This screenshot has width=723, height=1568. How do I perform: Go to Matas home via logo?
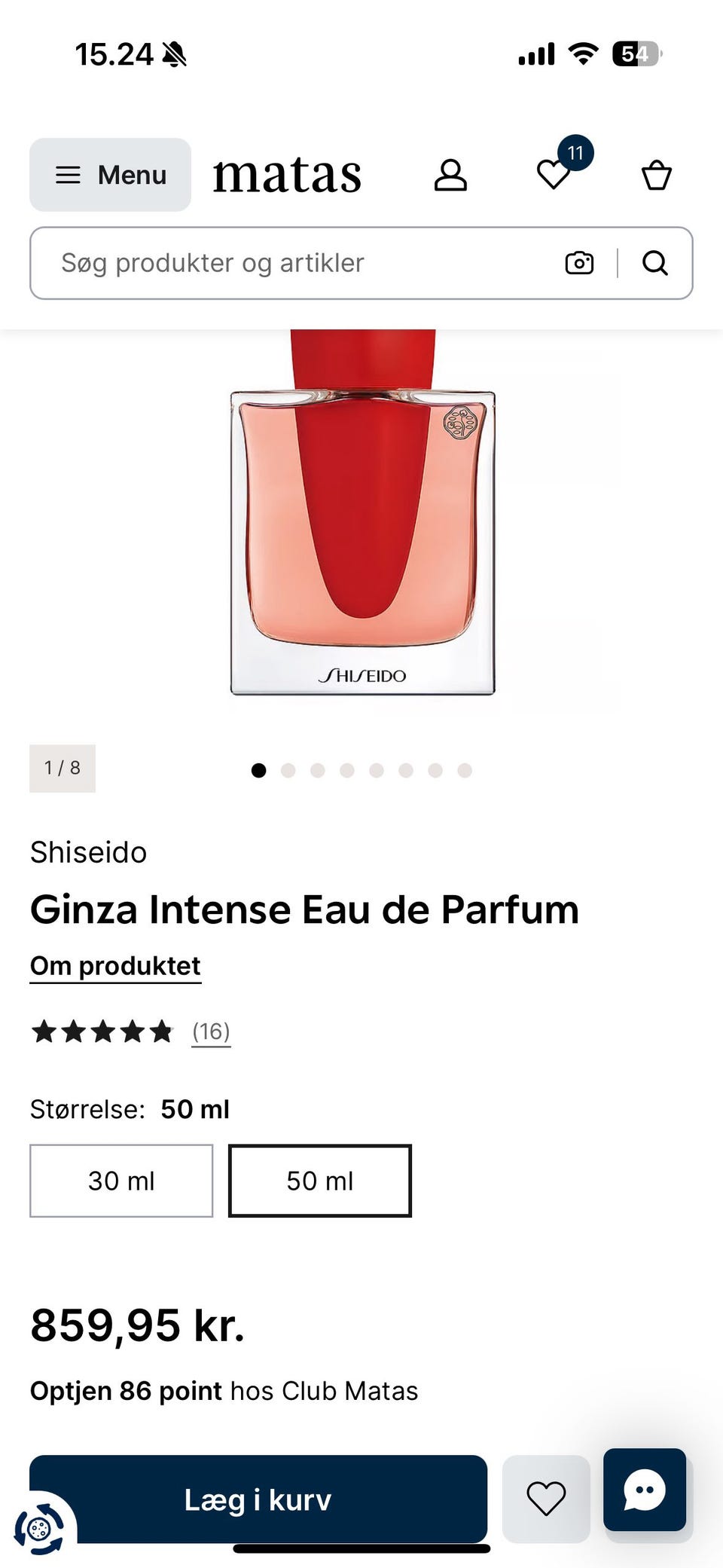pyautogui.click(x=287, y=175)
